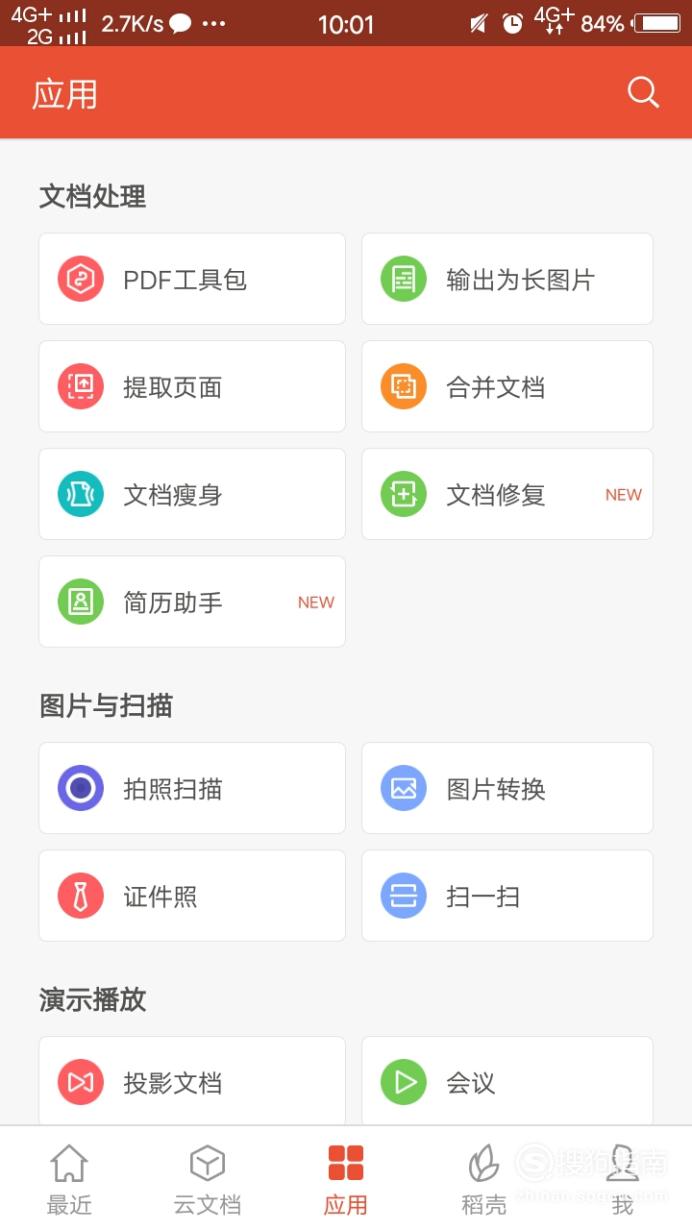The width and height of the screenshot is (692, 1230).
Task: Open 提取页面 tool
Action: click(x=192, y=386)
